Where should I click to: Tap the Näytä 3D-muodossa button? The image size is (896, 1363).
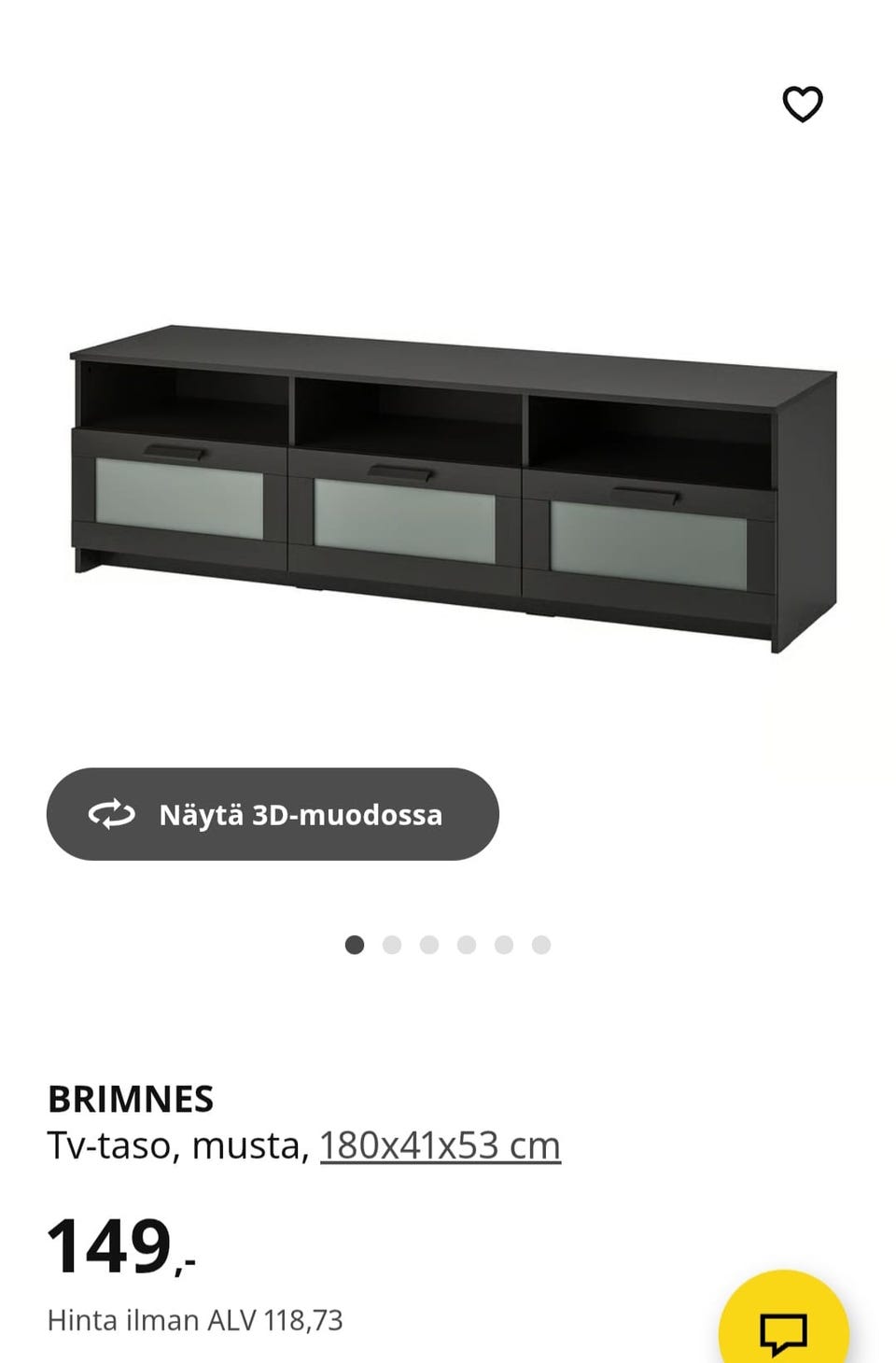tap(273, 814)
